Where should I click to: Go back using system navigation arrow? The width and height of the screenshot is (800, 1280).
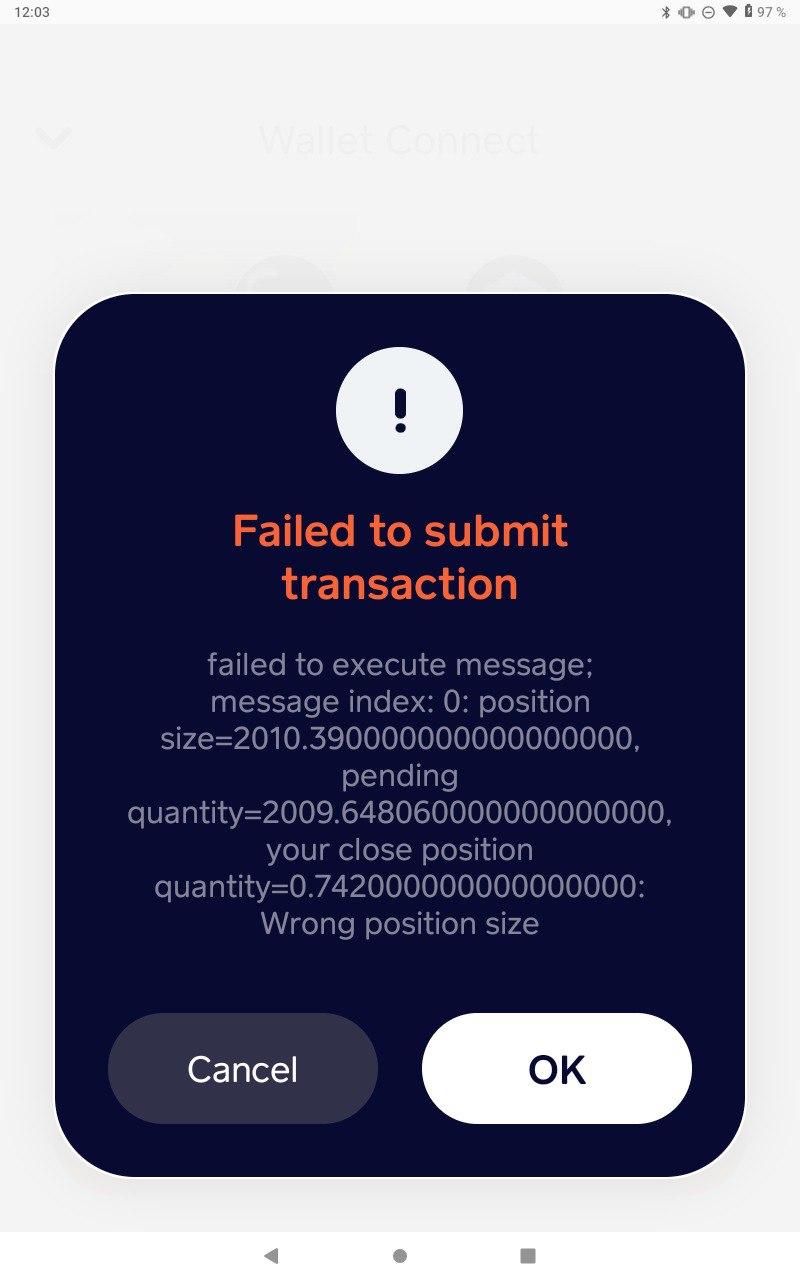(x=271, y=1256)
